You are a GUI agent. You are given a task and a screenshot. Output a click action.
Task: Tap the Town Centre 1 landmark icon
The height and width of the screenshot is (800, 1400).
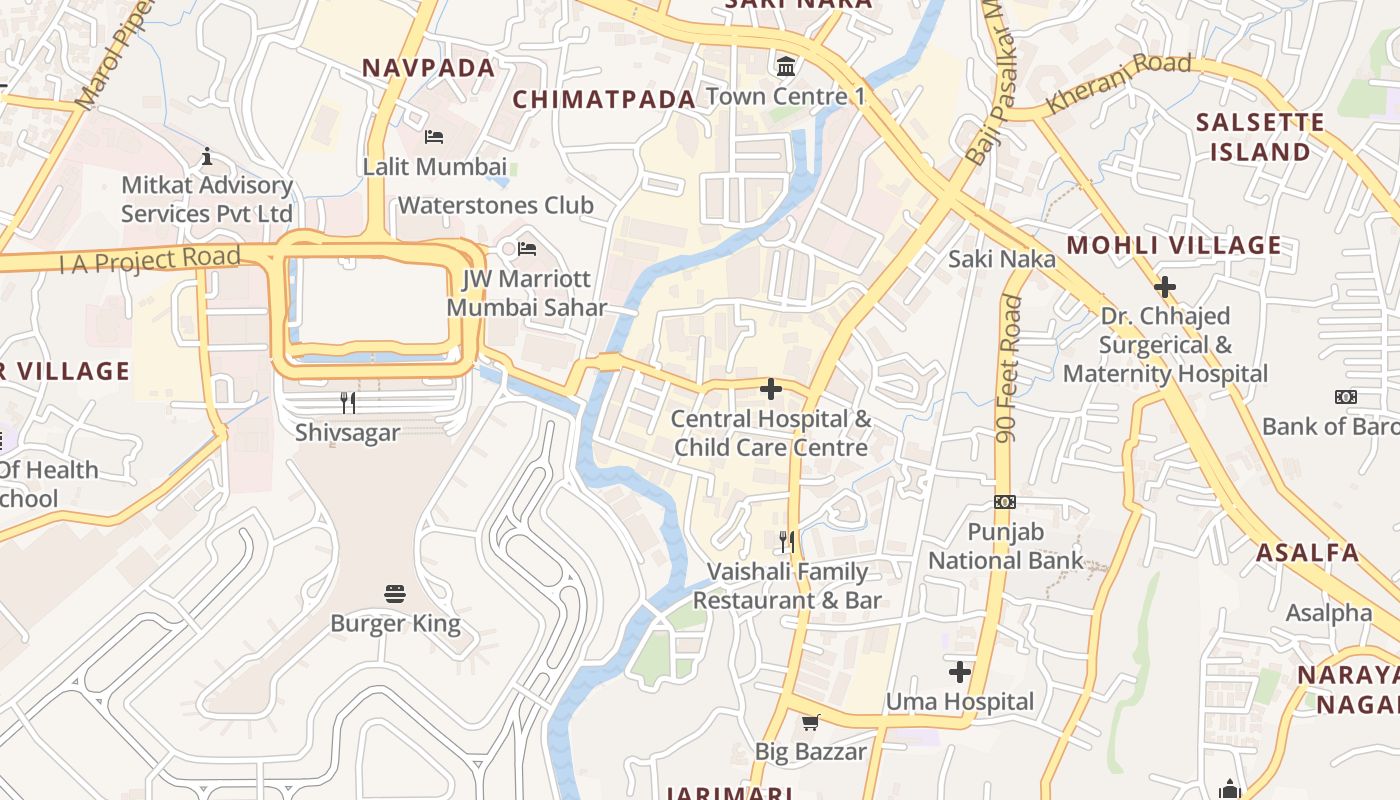tap(786, 67)
